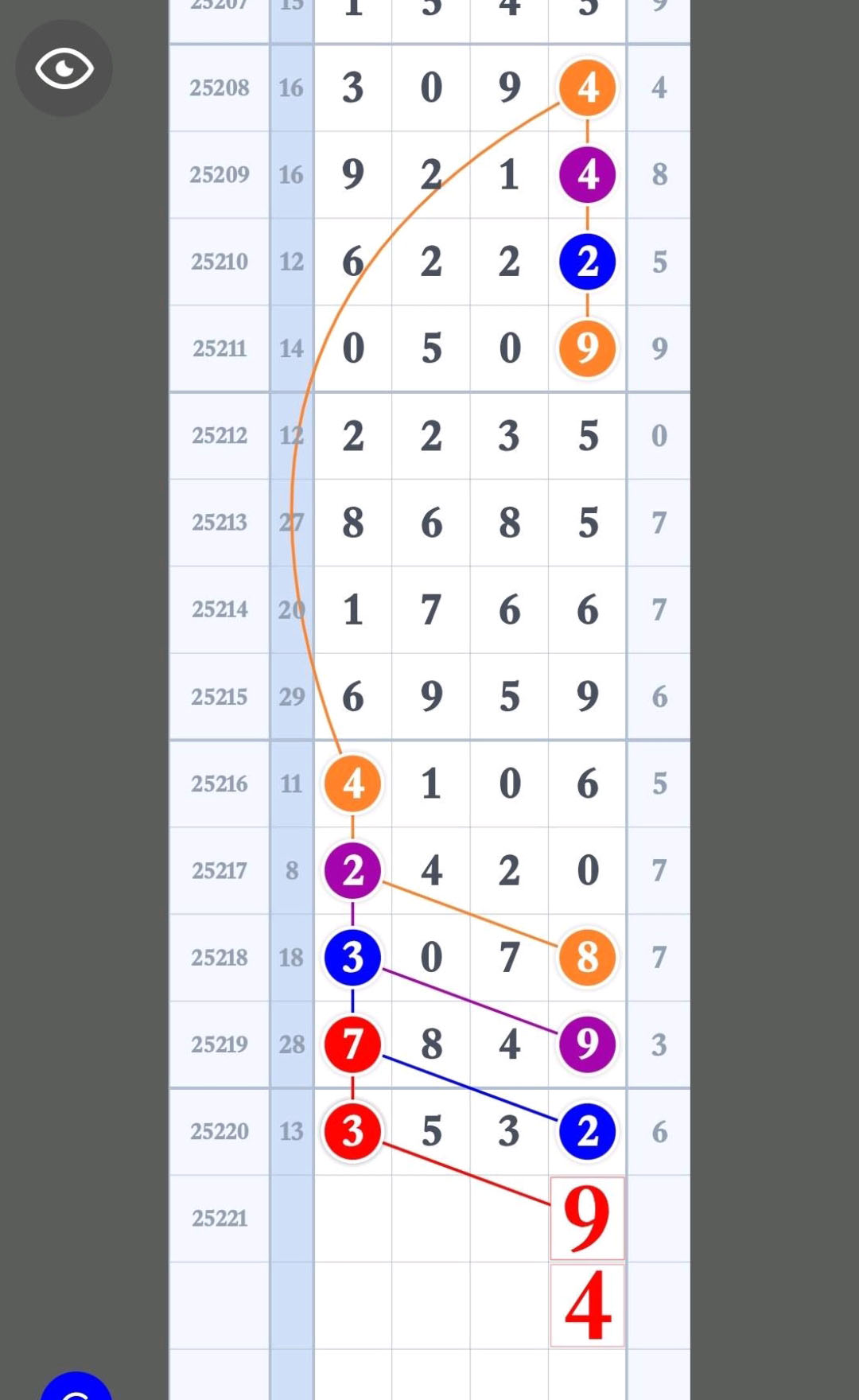Tap the blue floating circle button

click(76, 1386)
